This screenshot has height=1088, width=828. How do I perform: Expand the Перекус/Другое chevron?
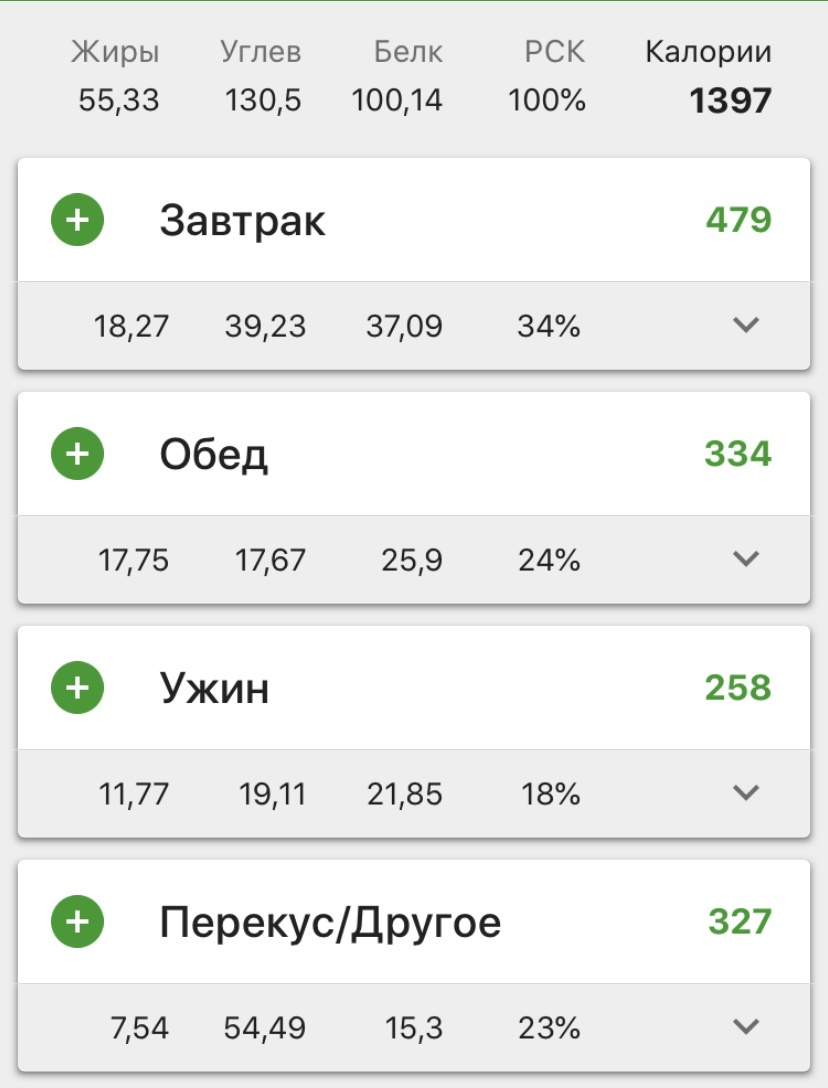coord(744,1027)
